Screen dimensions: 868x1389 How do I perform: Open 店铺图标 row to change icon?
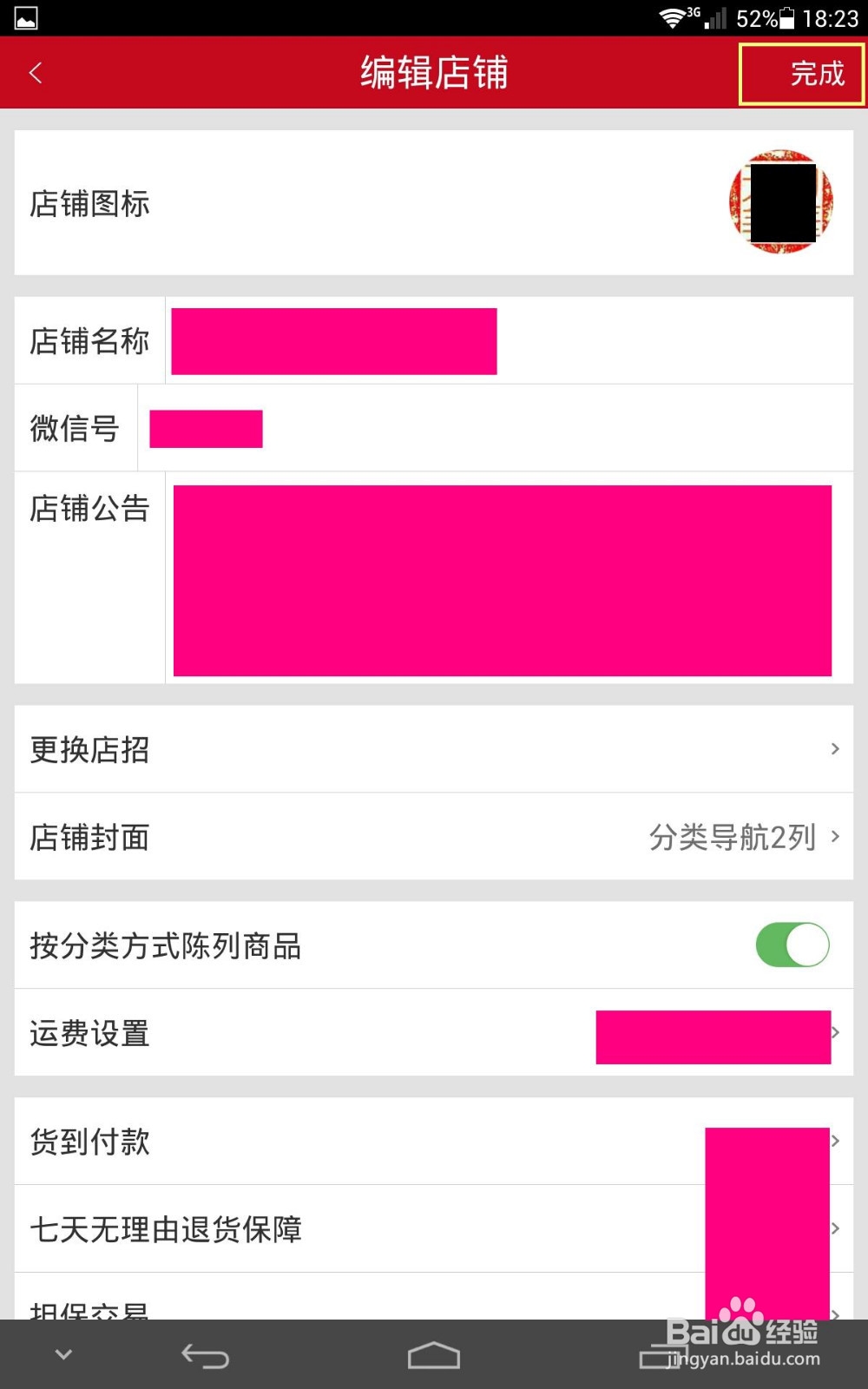point(347,202)
